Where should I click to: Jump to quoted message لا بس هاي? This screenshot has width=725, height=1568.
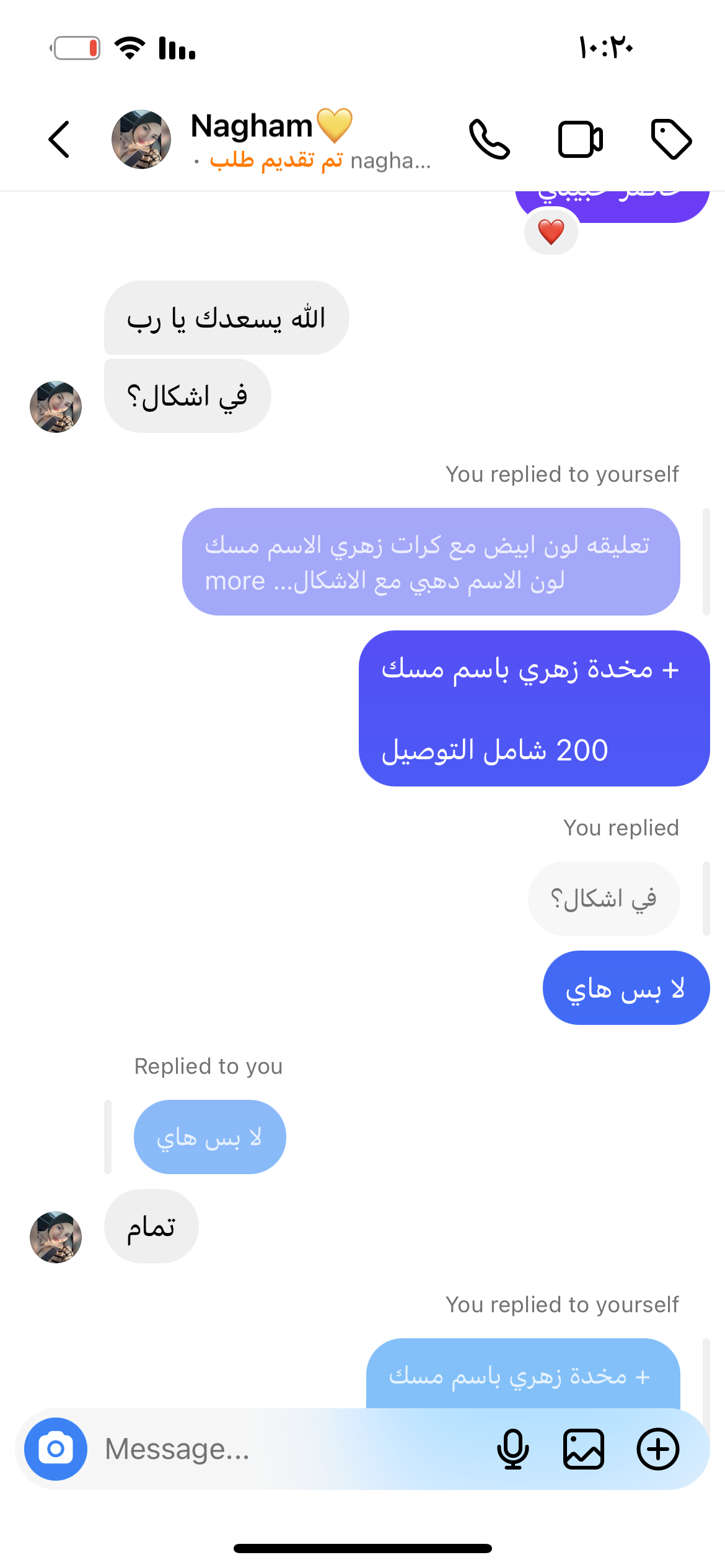click(209, 1137)
